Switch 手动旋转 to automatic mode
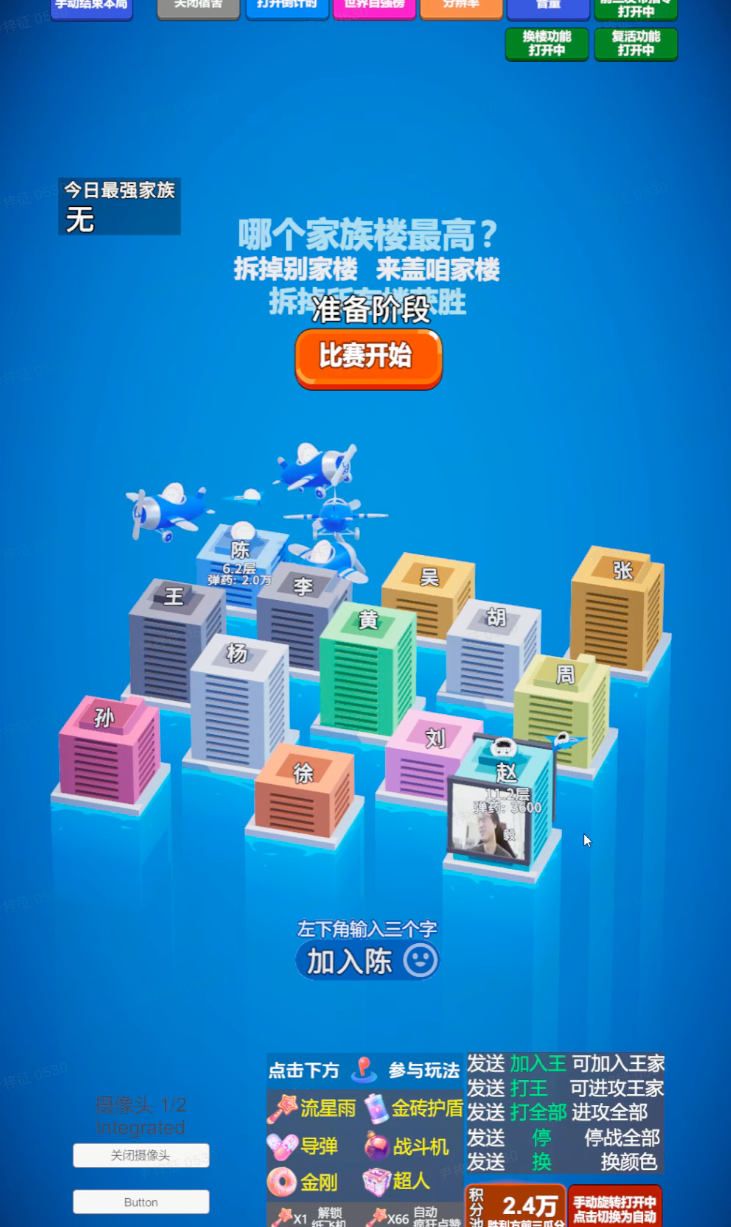The height and width of the screenshot is (1227, 731). pos(615,1208)
